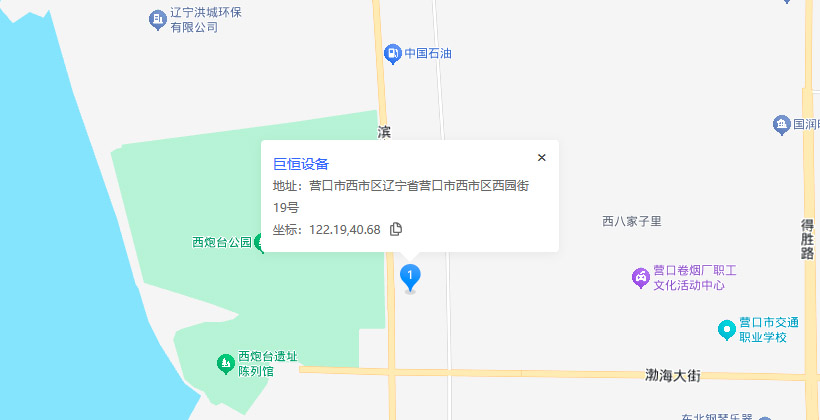Select the 营口市交通职业学校 marker
This screenshot has width=820, height=420.
728,329
